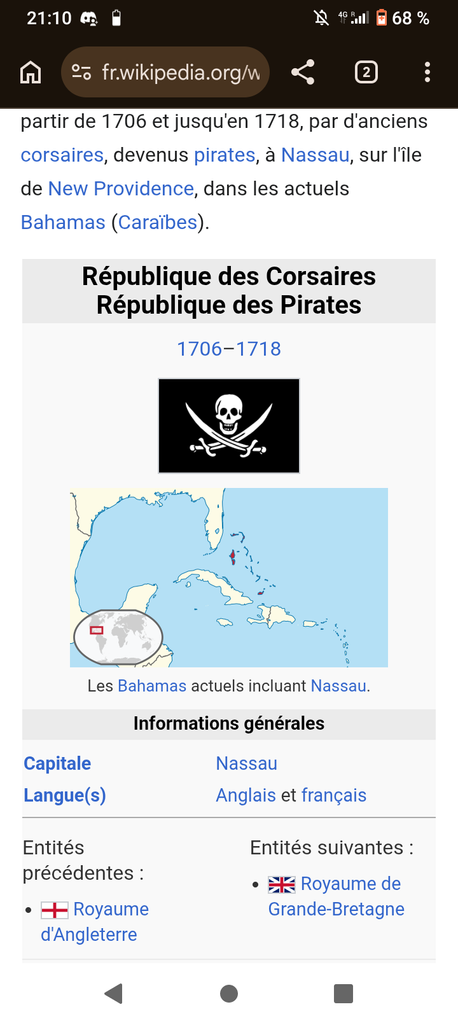Viewport: 458px width, 1024px height.
Task: Follow the 1718 year link
Action: coord(258,349)
